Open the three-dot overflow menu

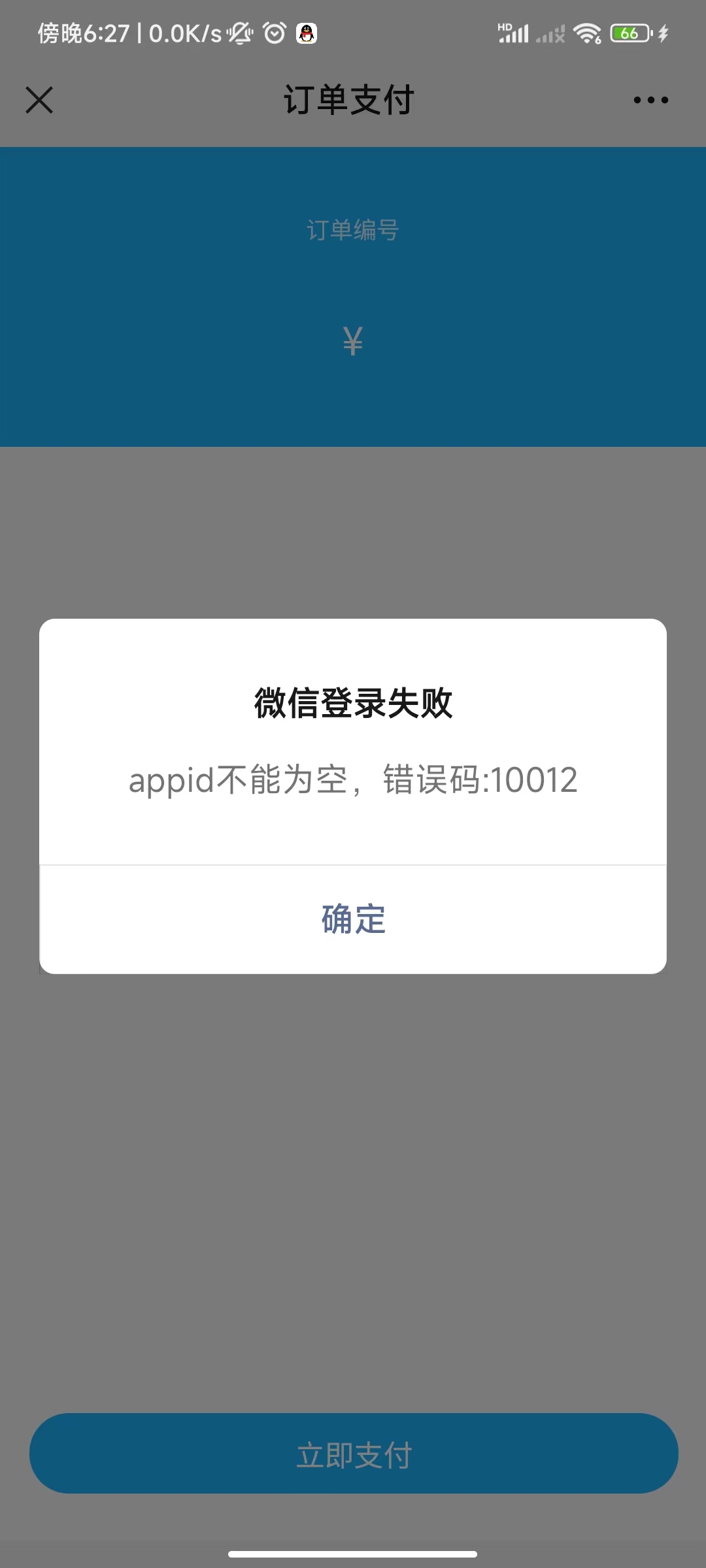(x=650, y=100)
